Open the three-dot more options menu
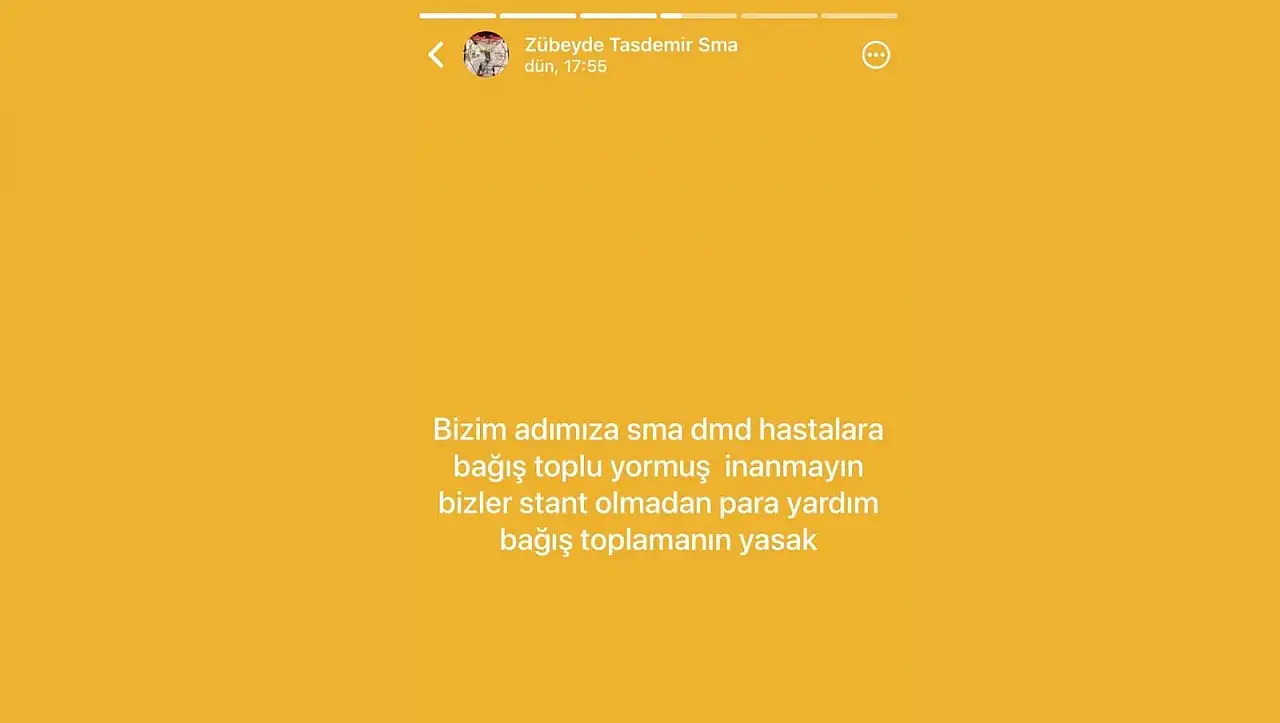 [876, 55]
